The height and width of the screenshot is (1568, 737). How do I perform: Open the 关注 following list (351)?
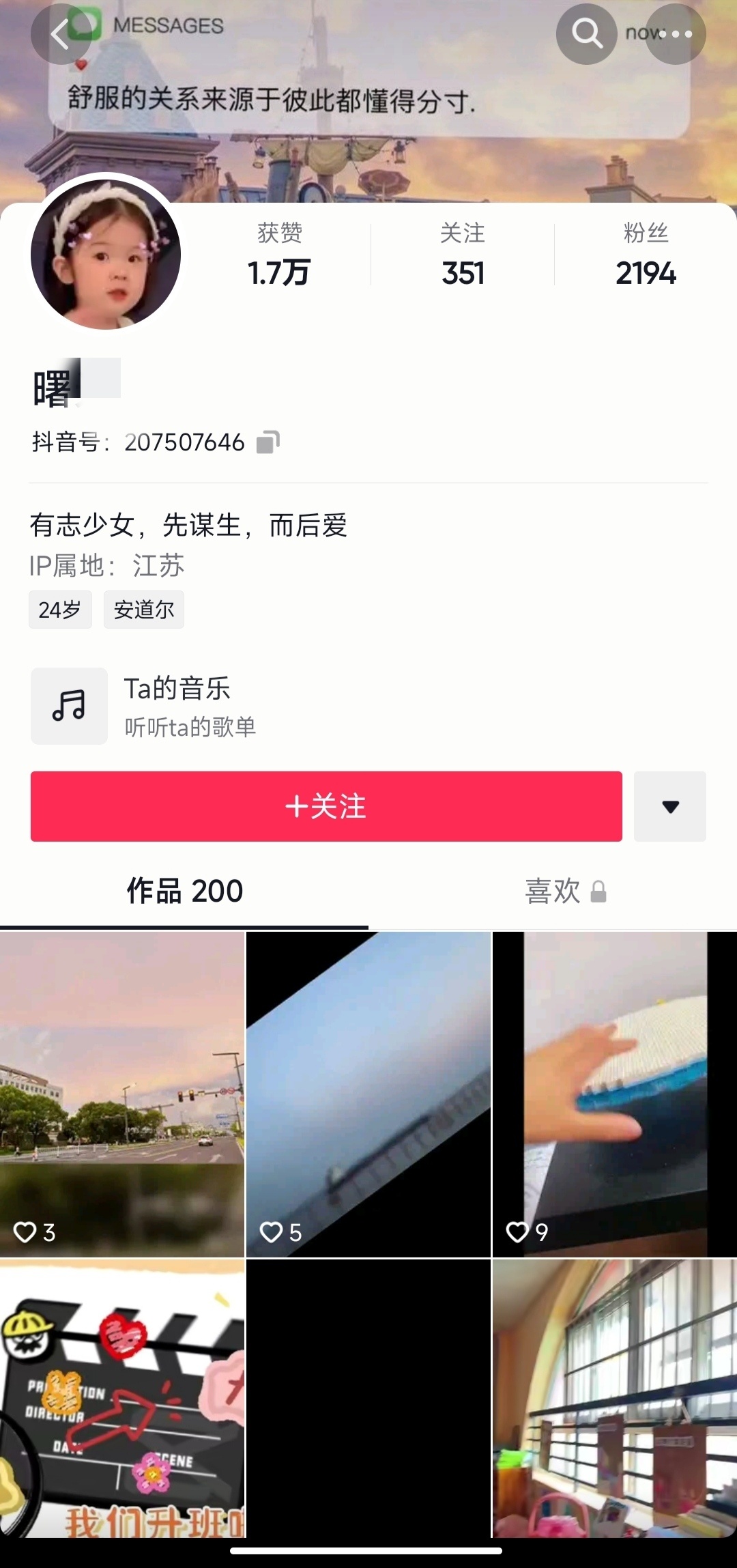click(x=463, y=255)
